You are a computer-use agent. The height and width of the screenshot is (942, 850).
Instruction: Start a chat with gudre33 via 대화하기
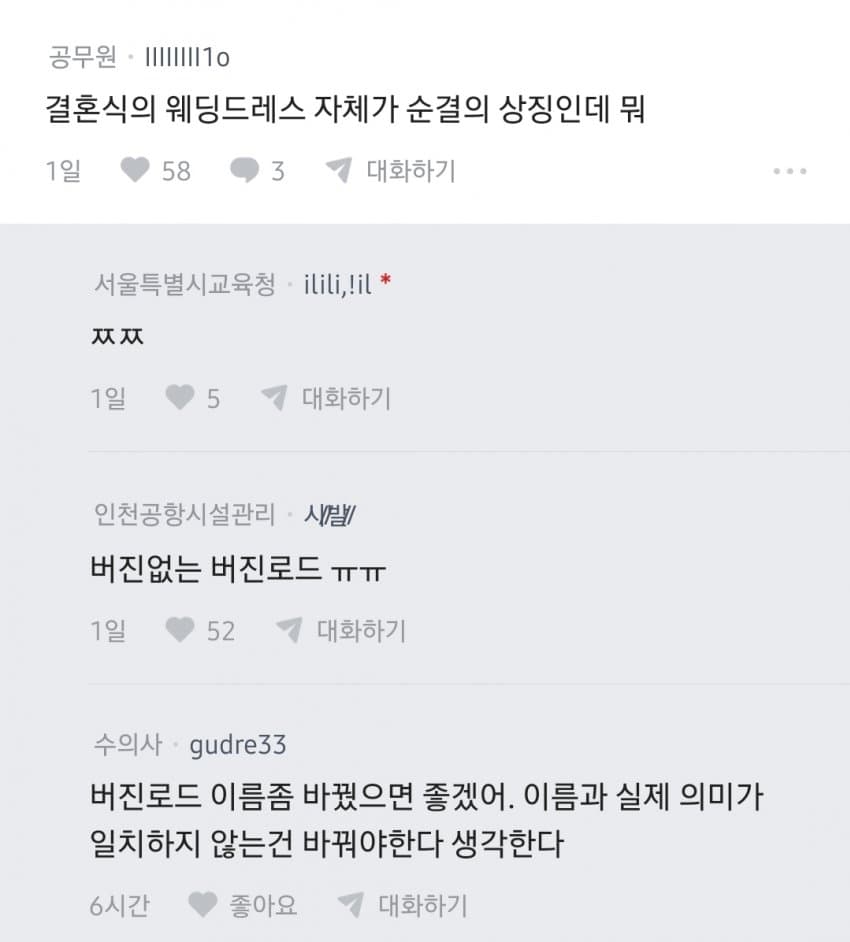[x=402, y=906]
